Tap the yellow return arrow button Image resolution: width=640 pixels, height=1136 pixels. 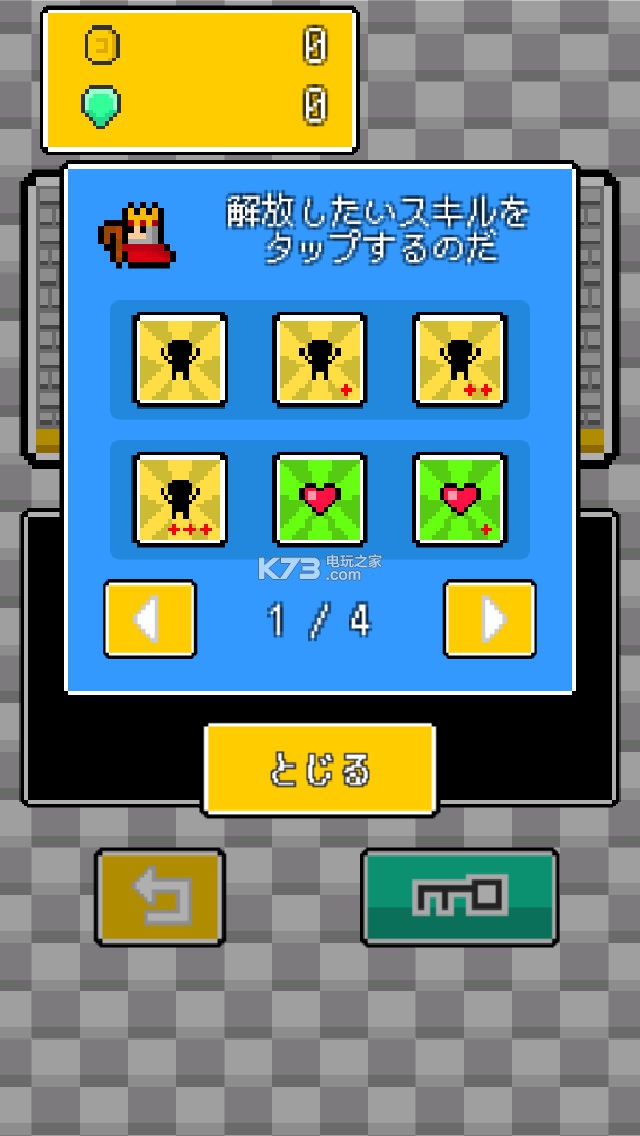click(x=160, y=897)
